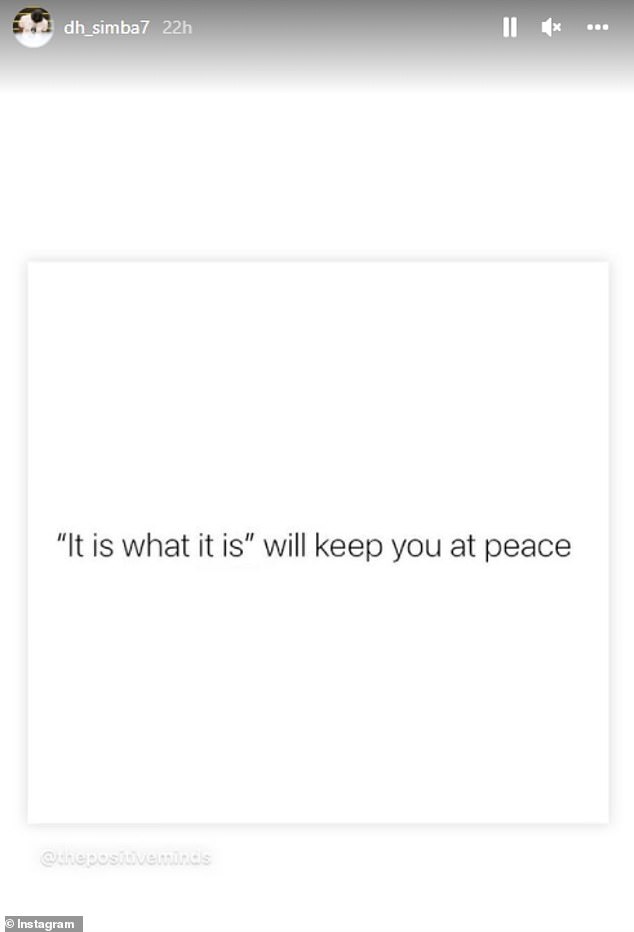The height and width of the screenshot is (932, 634).
Task: Unmute the story audio
Action: [552, 28]
